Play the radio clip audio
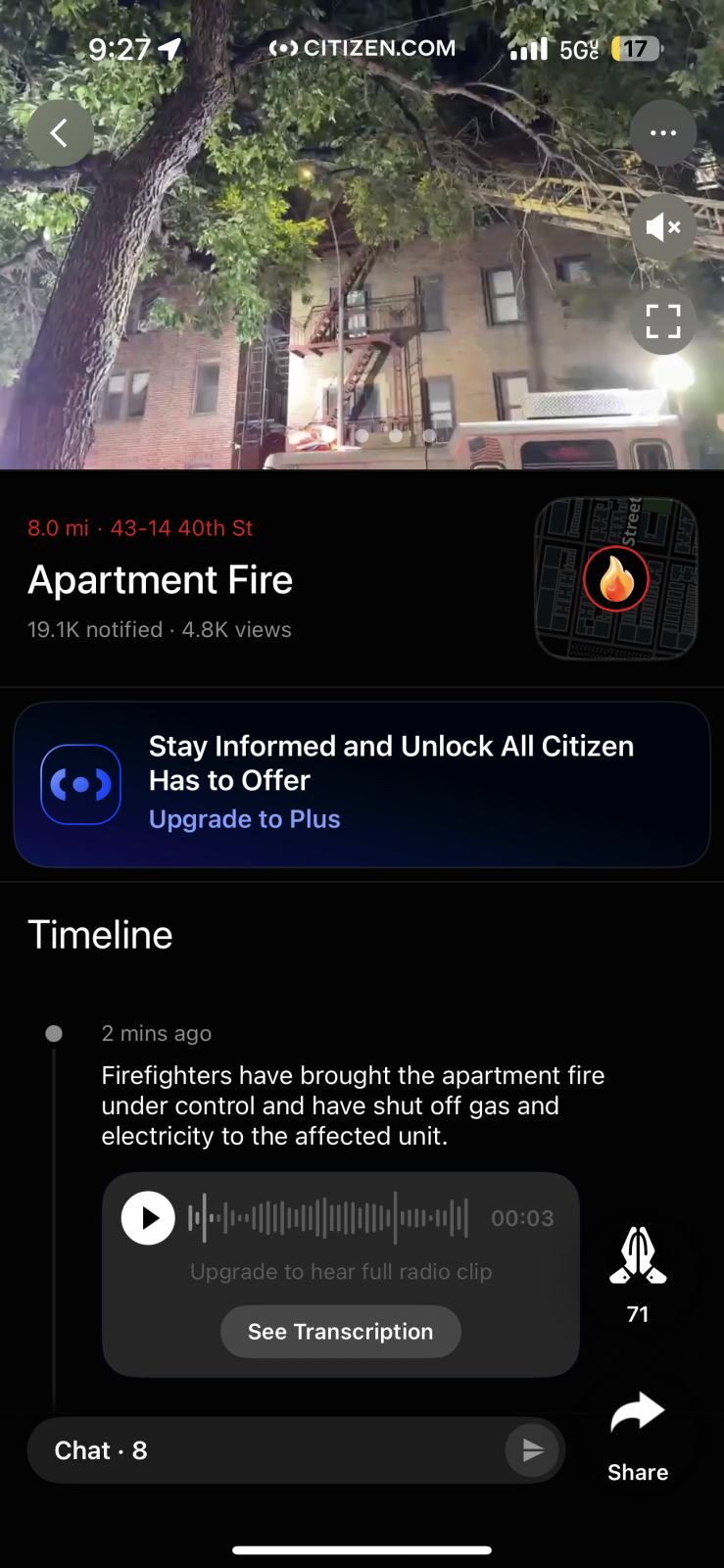This screenshot has width=724, height=1568. (148, 1218)
